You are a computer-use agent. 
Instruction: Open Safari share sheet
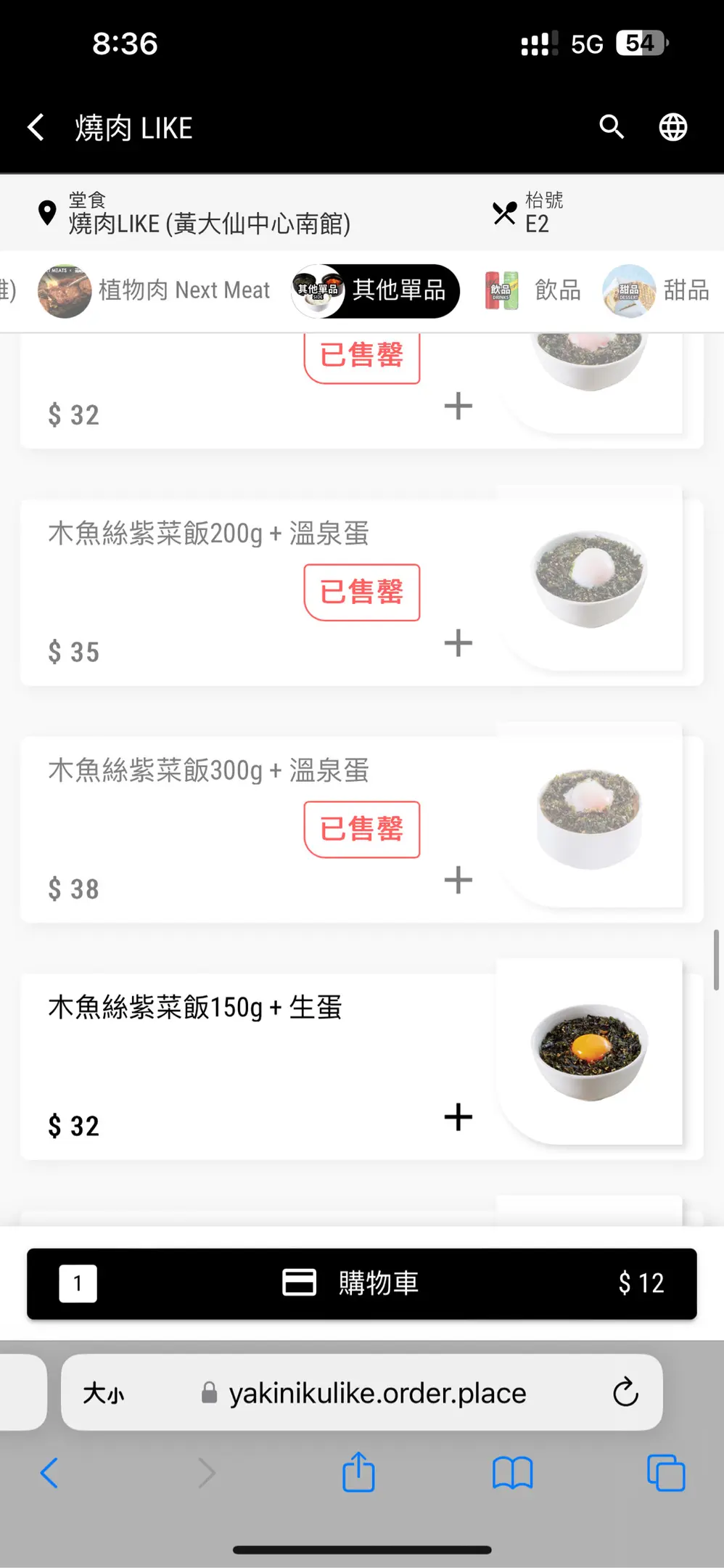[x=358, y=1472]
